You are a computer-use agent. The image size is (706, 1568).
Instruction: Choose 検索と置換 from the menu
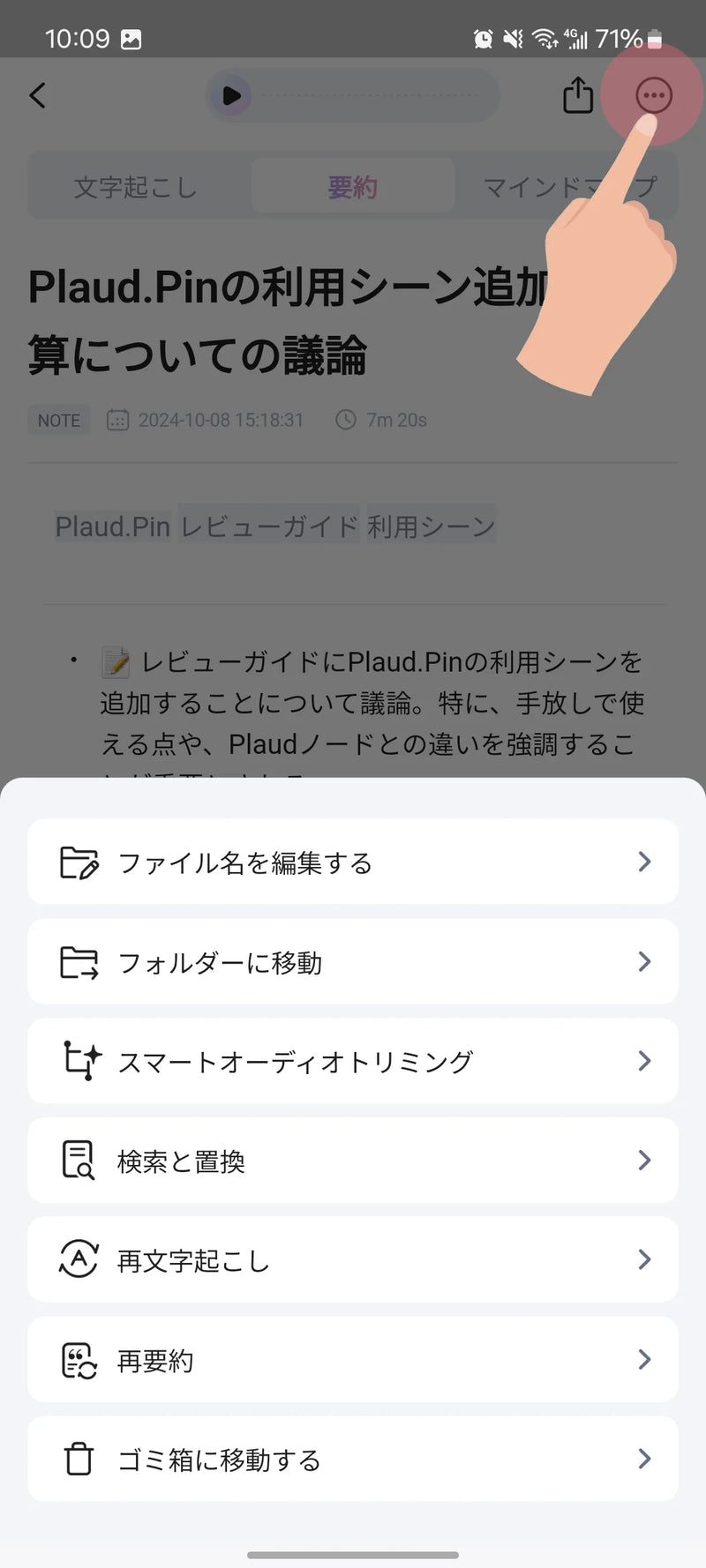[x=353, y=1161]
